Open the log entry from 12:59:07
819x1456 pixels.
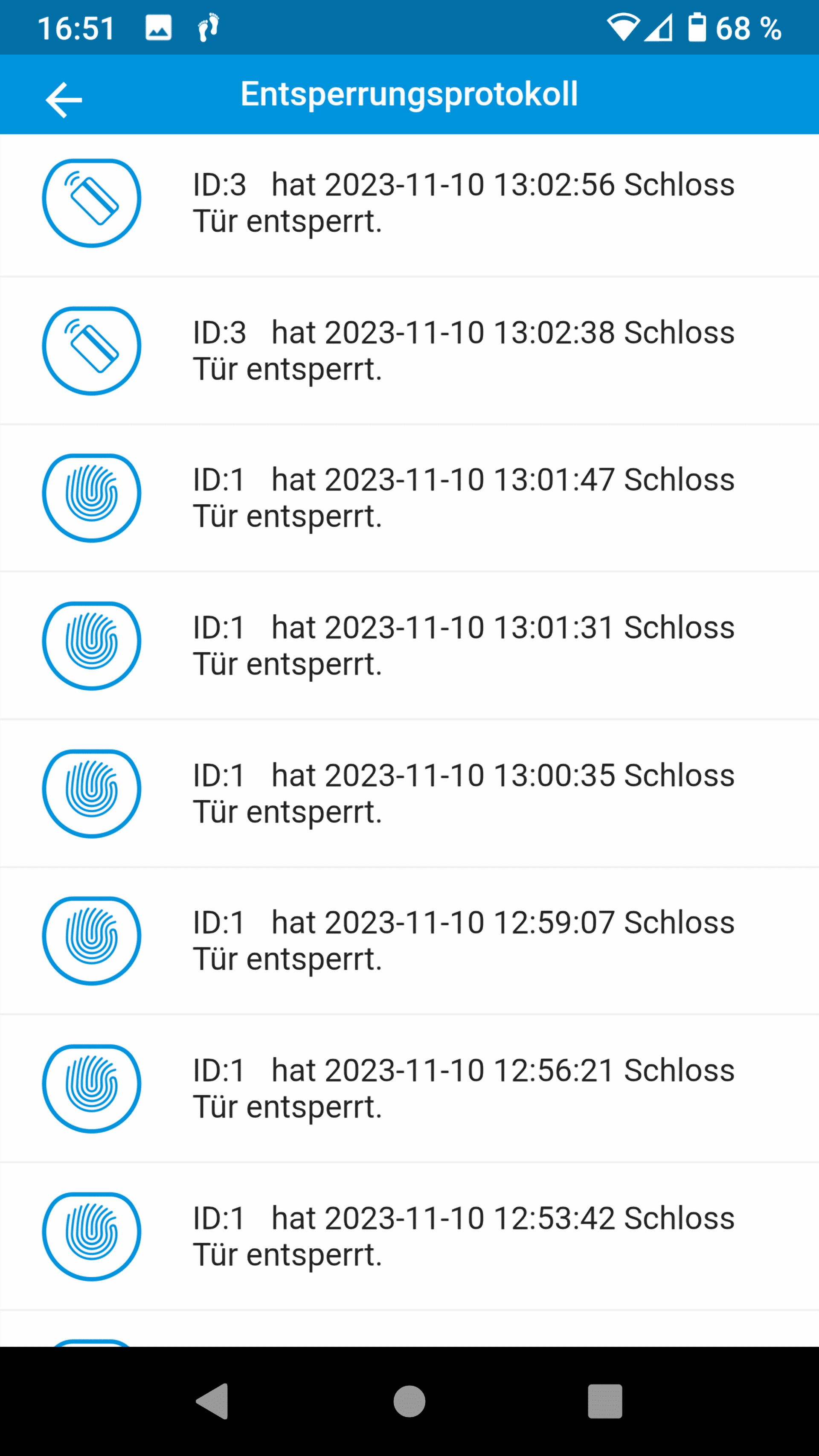(x=409, y=941)
